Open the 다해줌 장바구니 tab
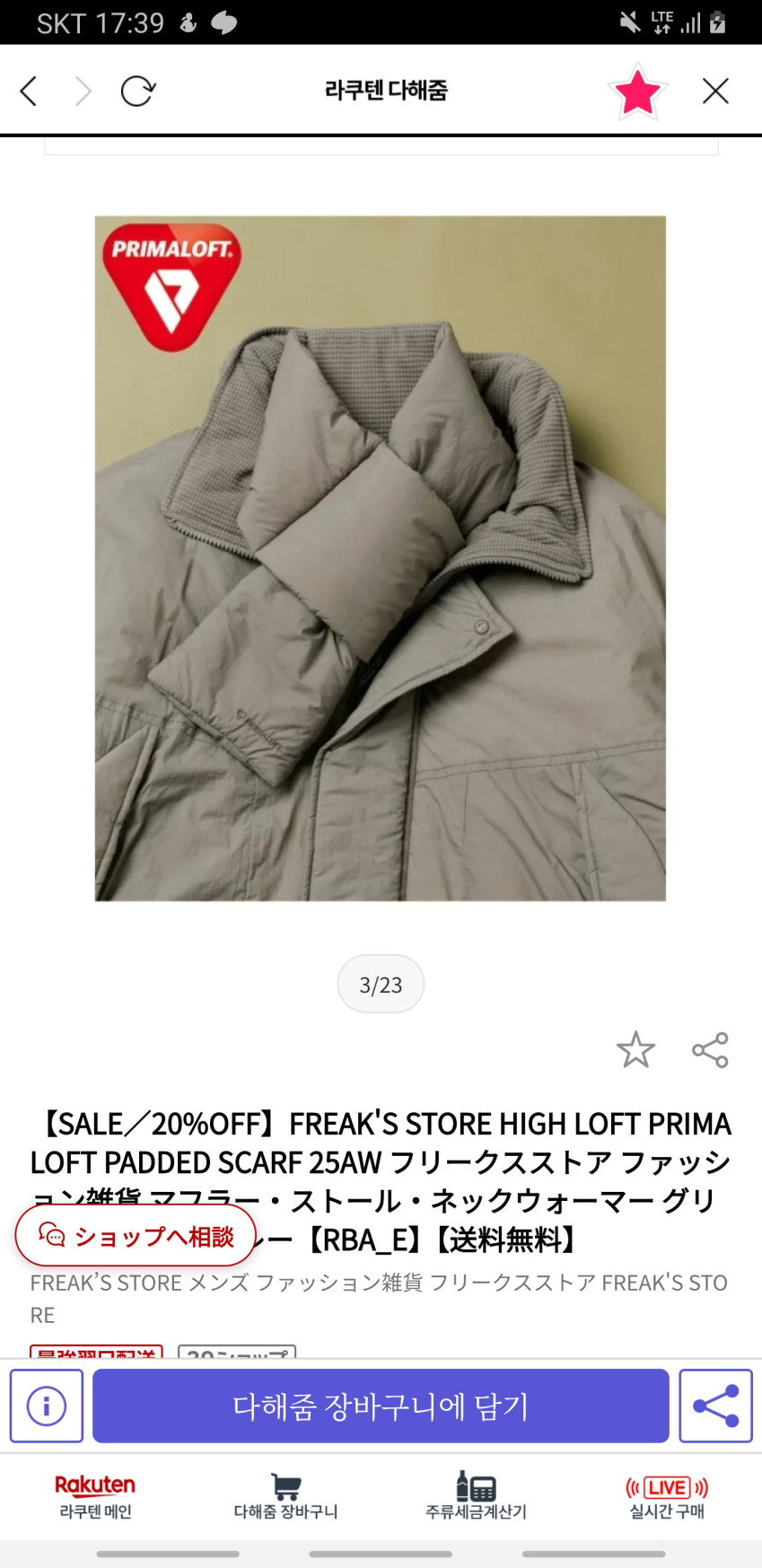 (285, 1497)
